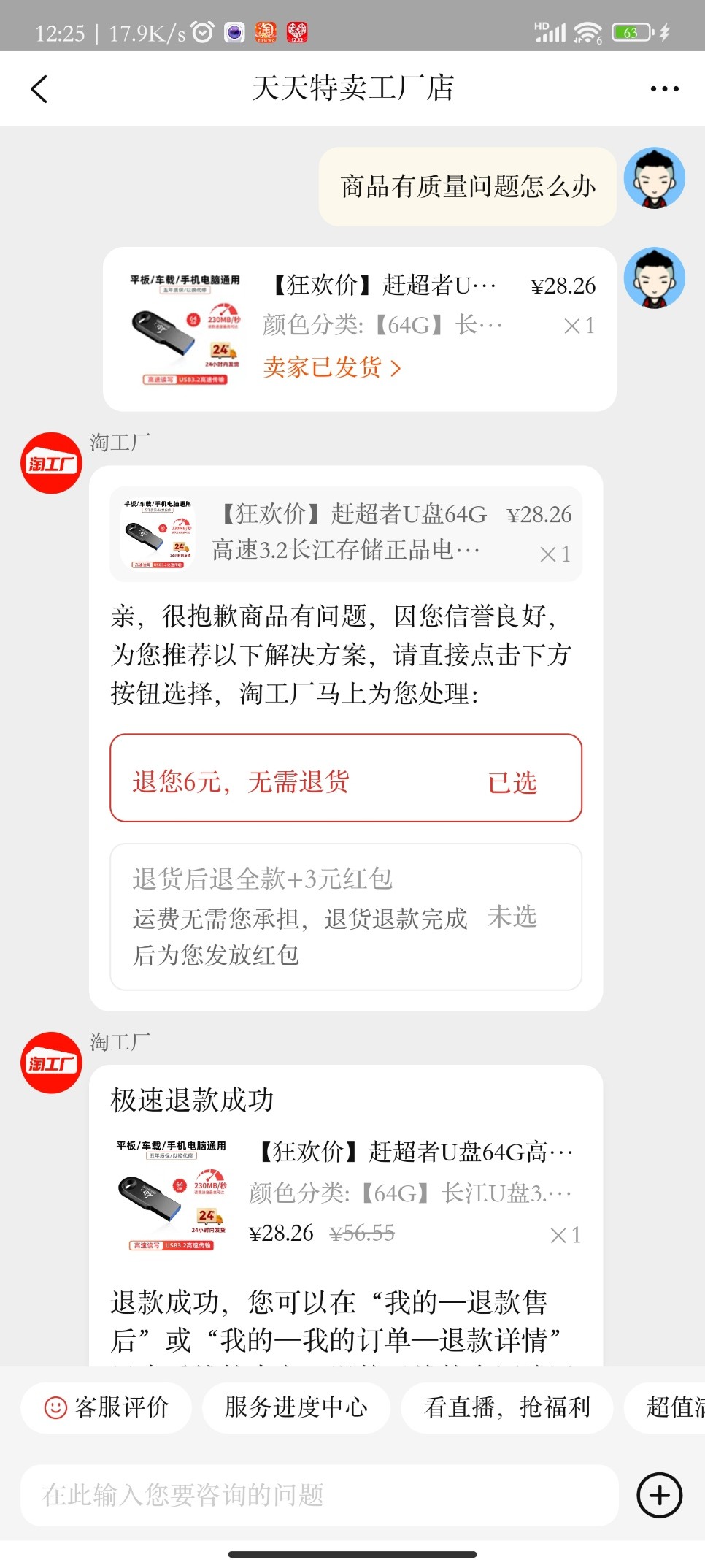Open 服务进度中心
The width and height of the screenshot is (705, 1568).
[x=296, y=1407]
